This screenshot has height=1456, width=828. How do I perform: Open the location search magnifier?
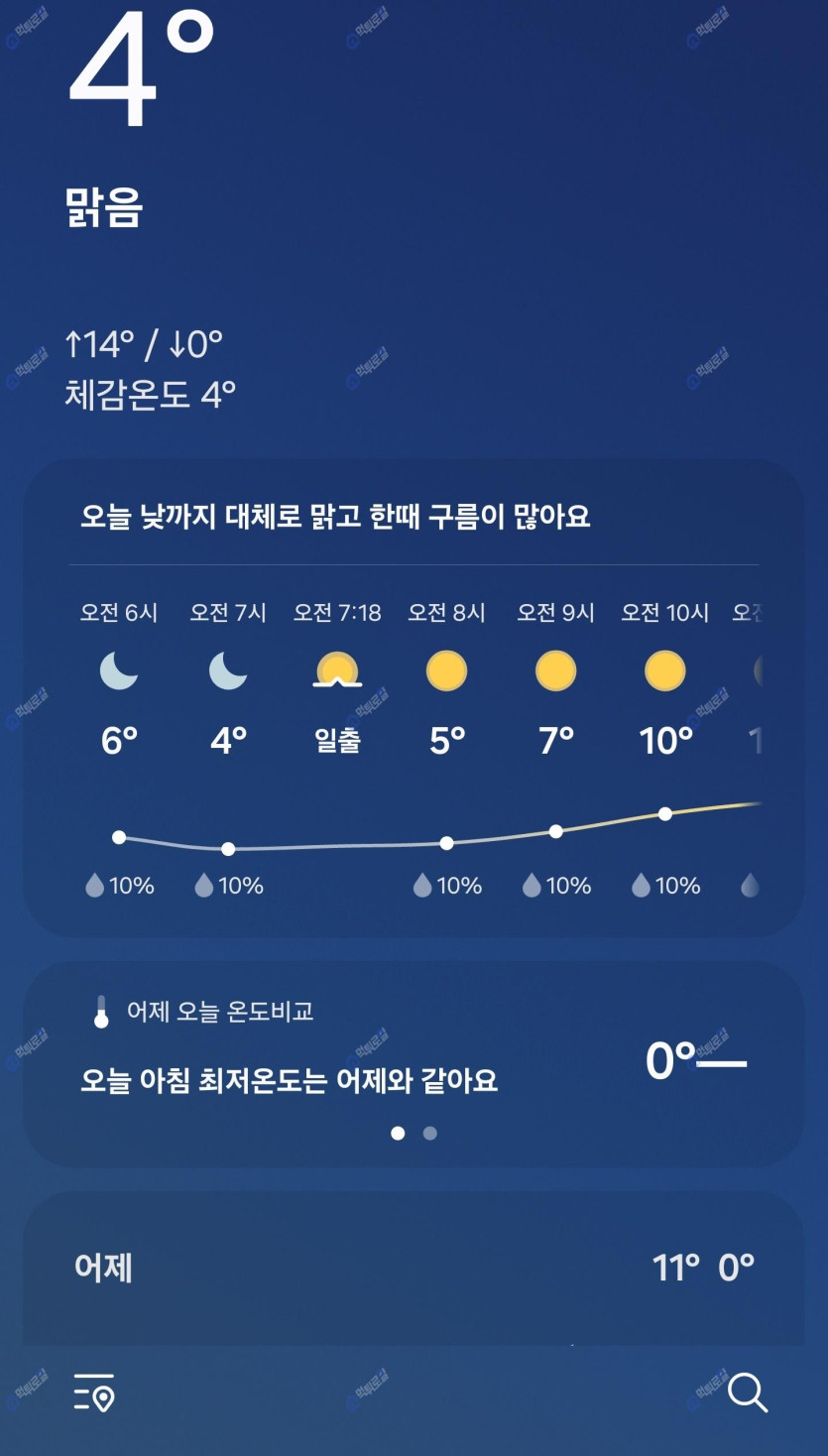[747, 1393]
